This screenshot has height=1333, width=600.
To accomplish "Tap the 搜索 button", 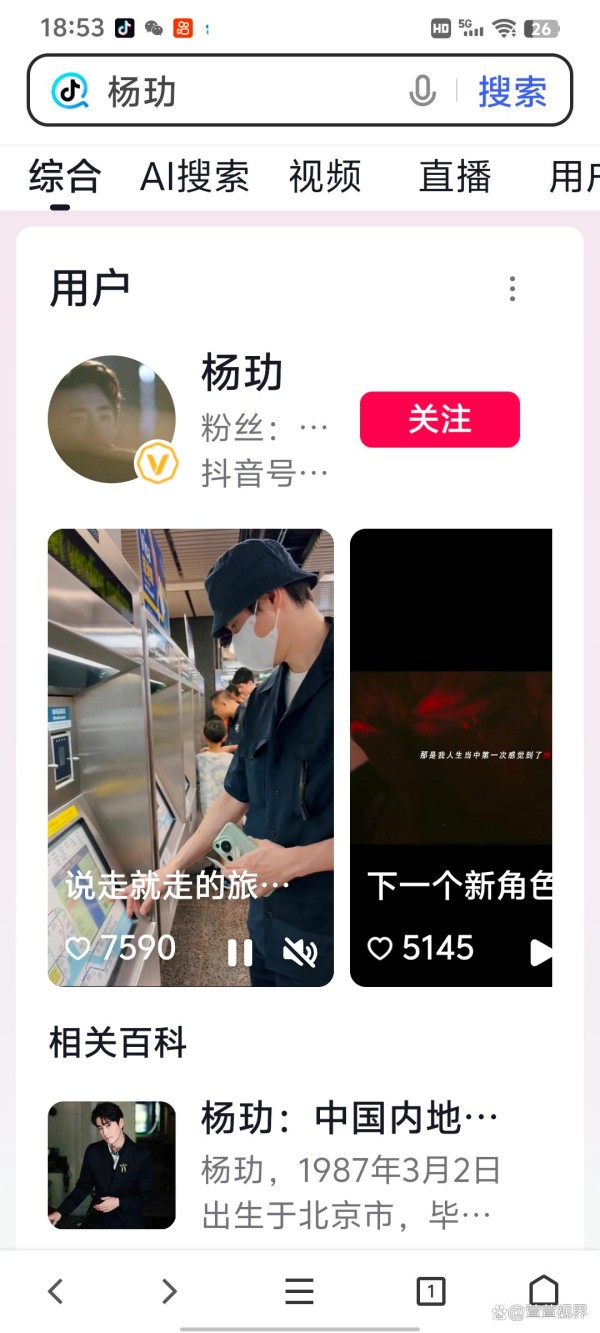I will (x=512, y=91).
